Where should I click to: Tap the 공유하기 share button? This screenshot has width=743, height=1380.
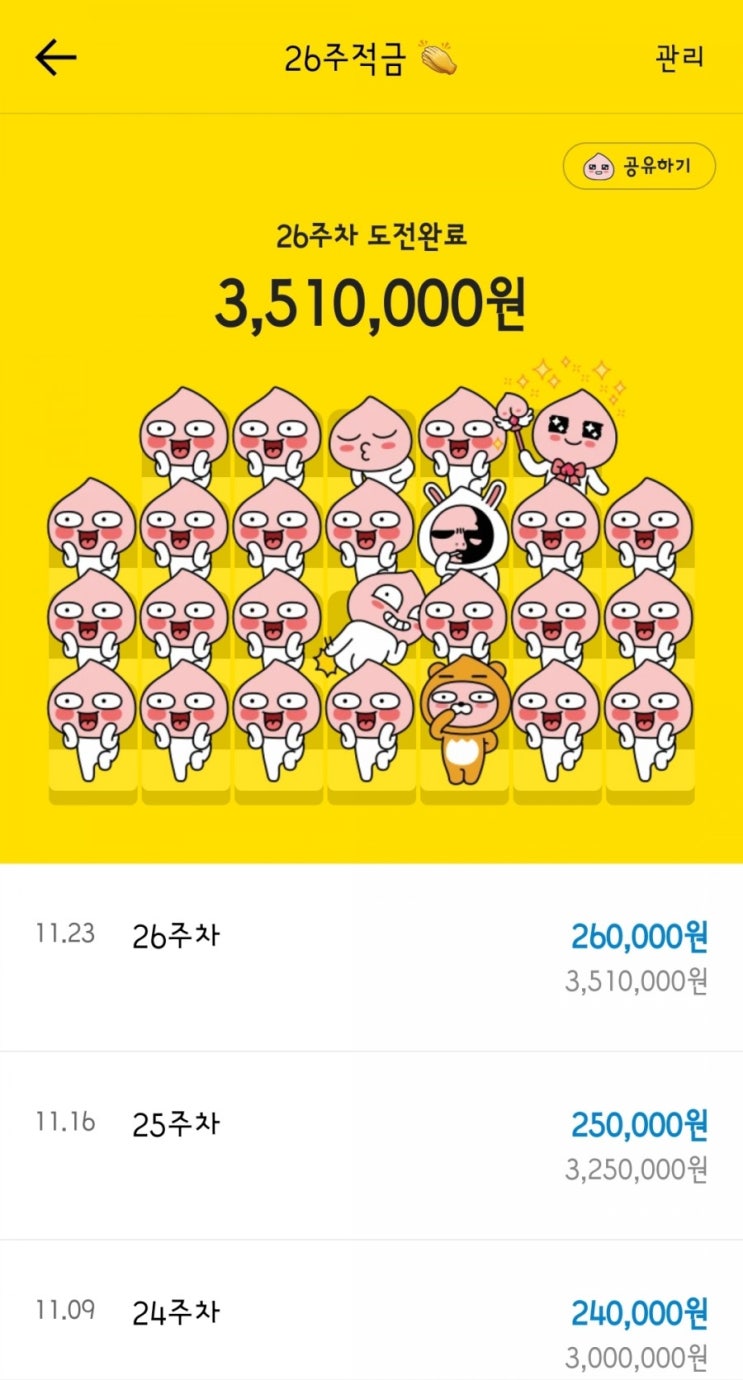coord(639,166)
